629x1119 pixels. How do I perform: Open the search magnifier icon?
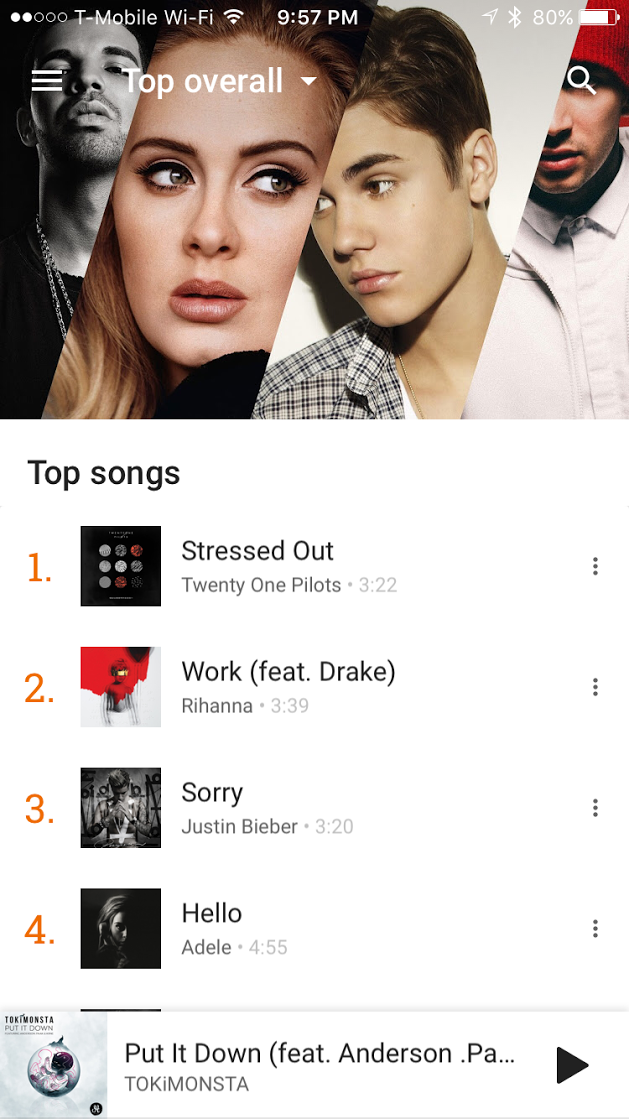coord(582,81)
